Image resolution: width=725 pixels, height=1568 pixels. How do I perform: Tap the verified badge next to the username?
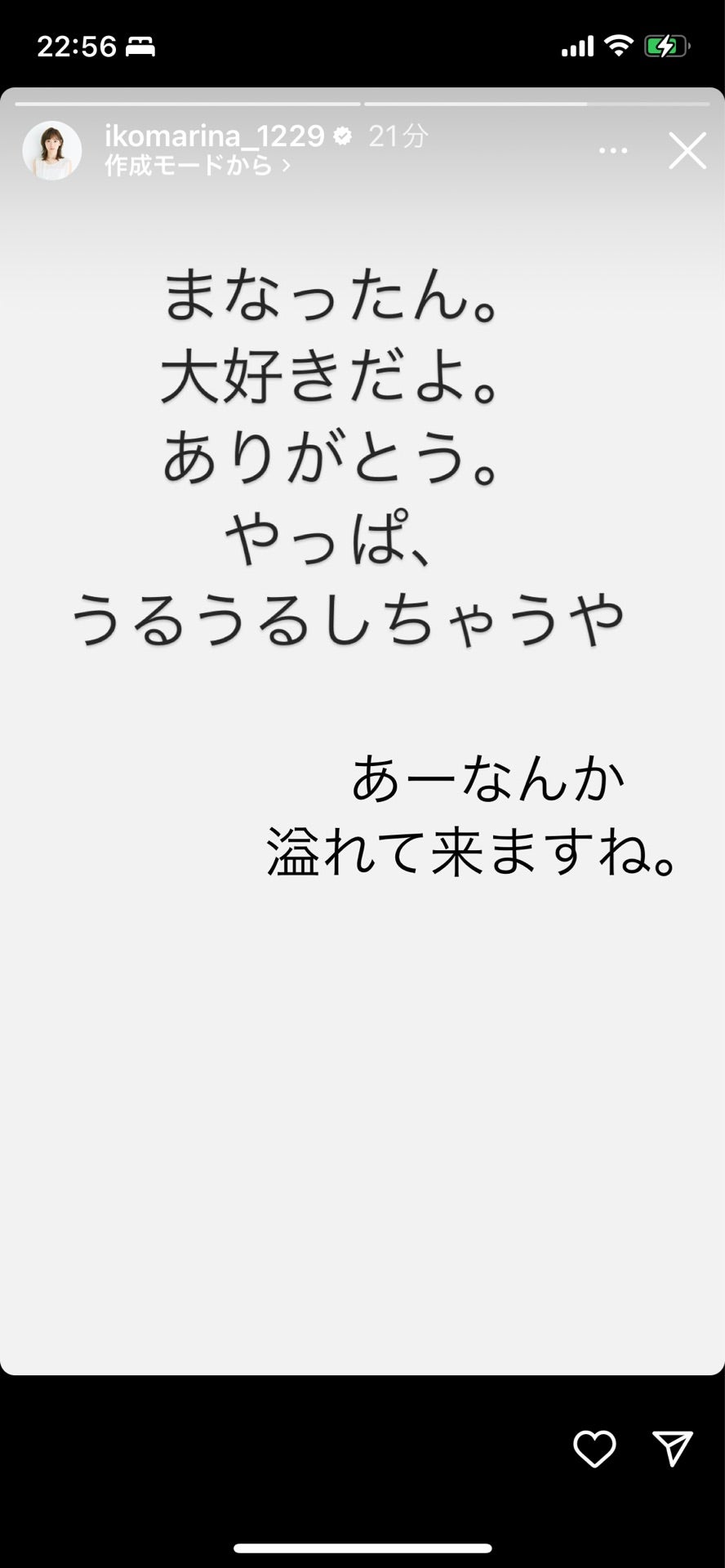(343, 137)
